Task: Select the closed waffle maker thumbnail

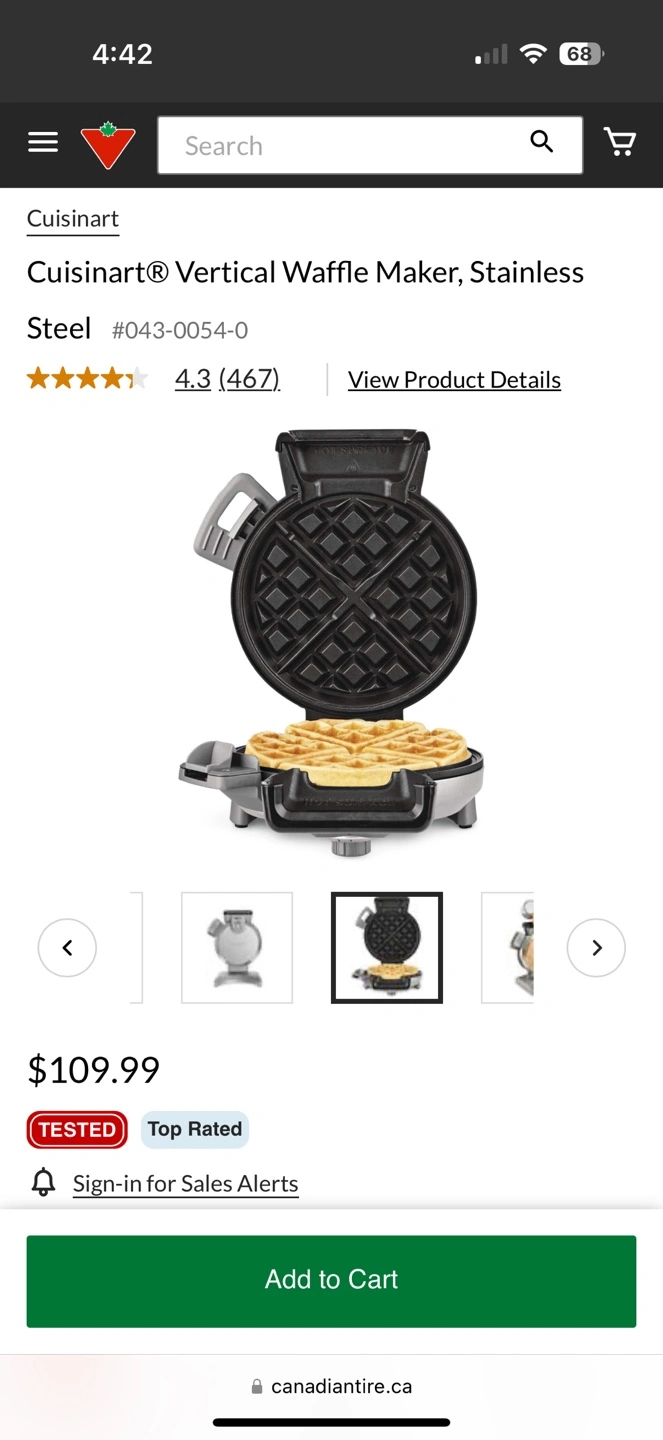Action: (237, 947)
